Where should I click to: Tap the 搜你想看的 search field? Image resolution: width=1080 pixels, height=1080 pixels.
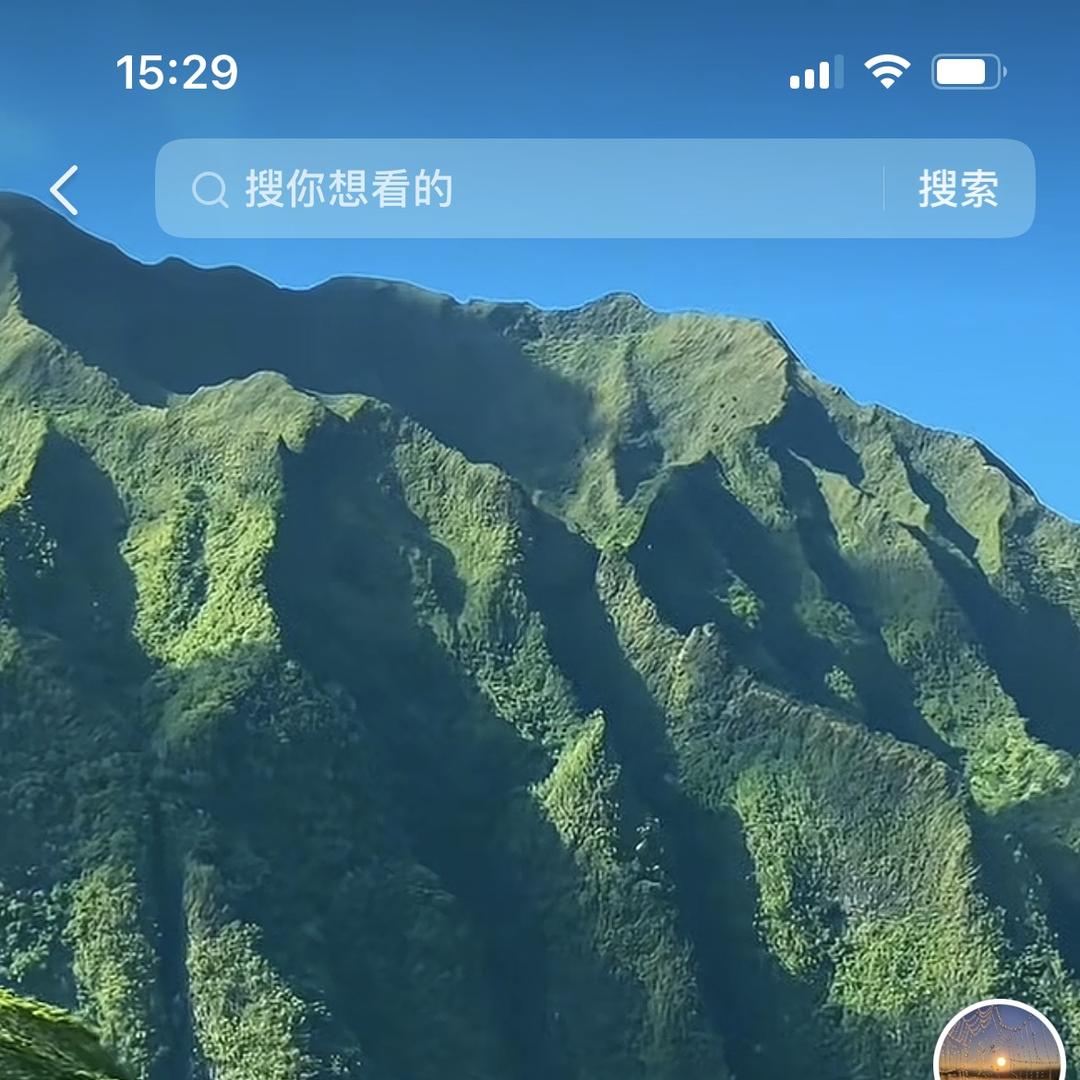coord(520,189)
